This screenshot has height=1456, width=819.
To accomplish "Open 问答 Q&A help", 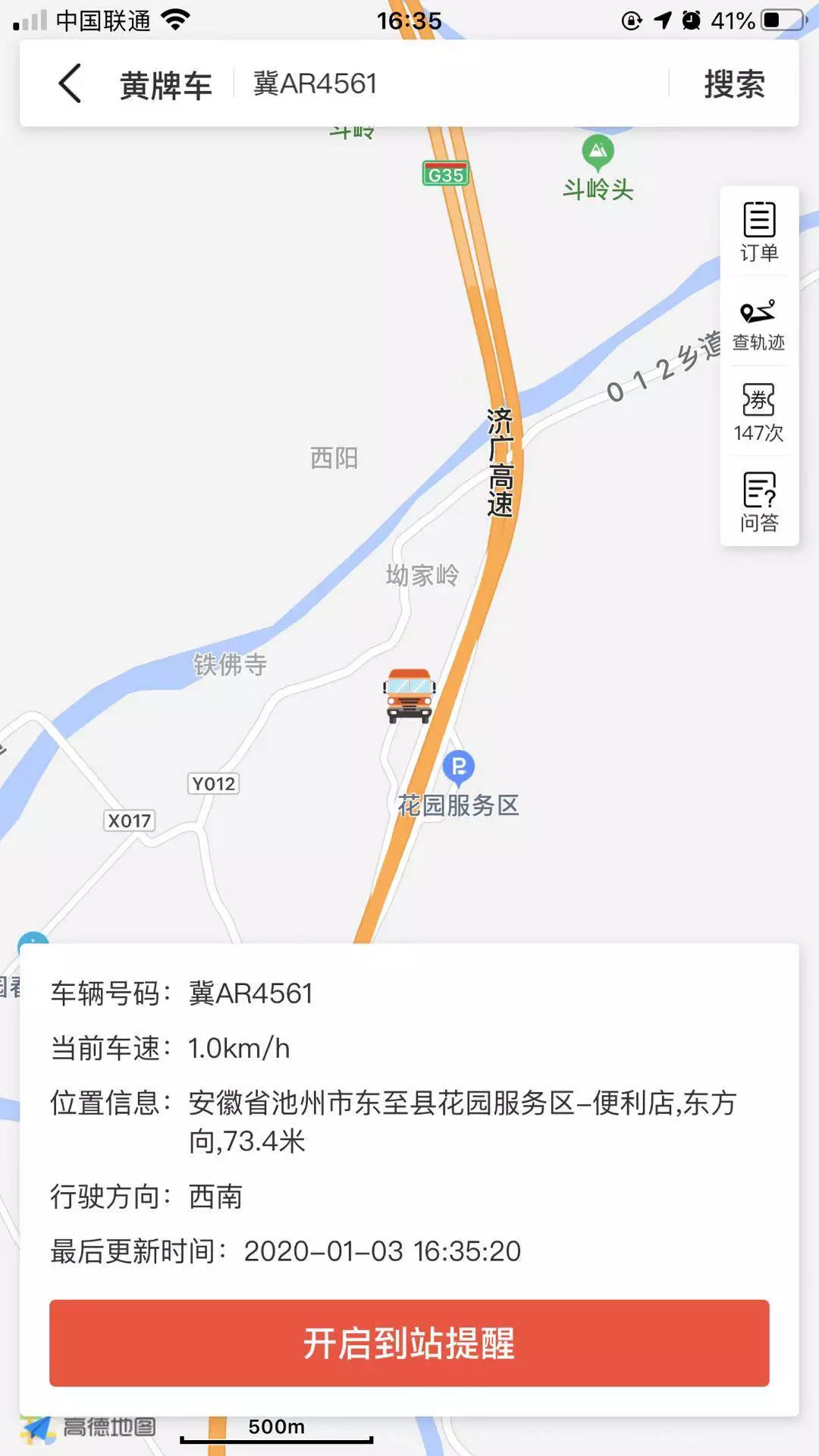I will (759, 501).
